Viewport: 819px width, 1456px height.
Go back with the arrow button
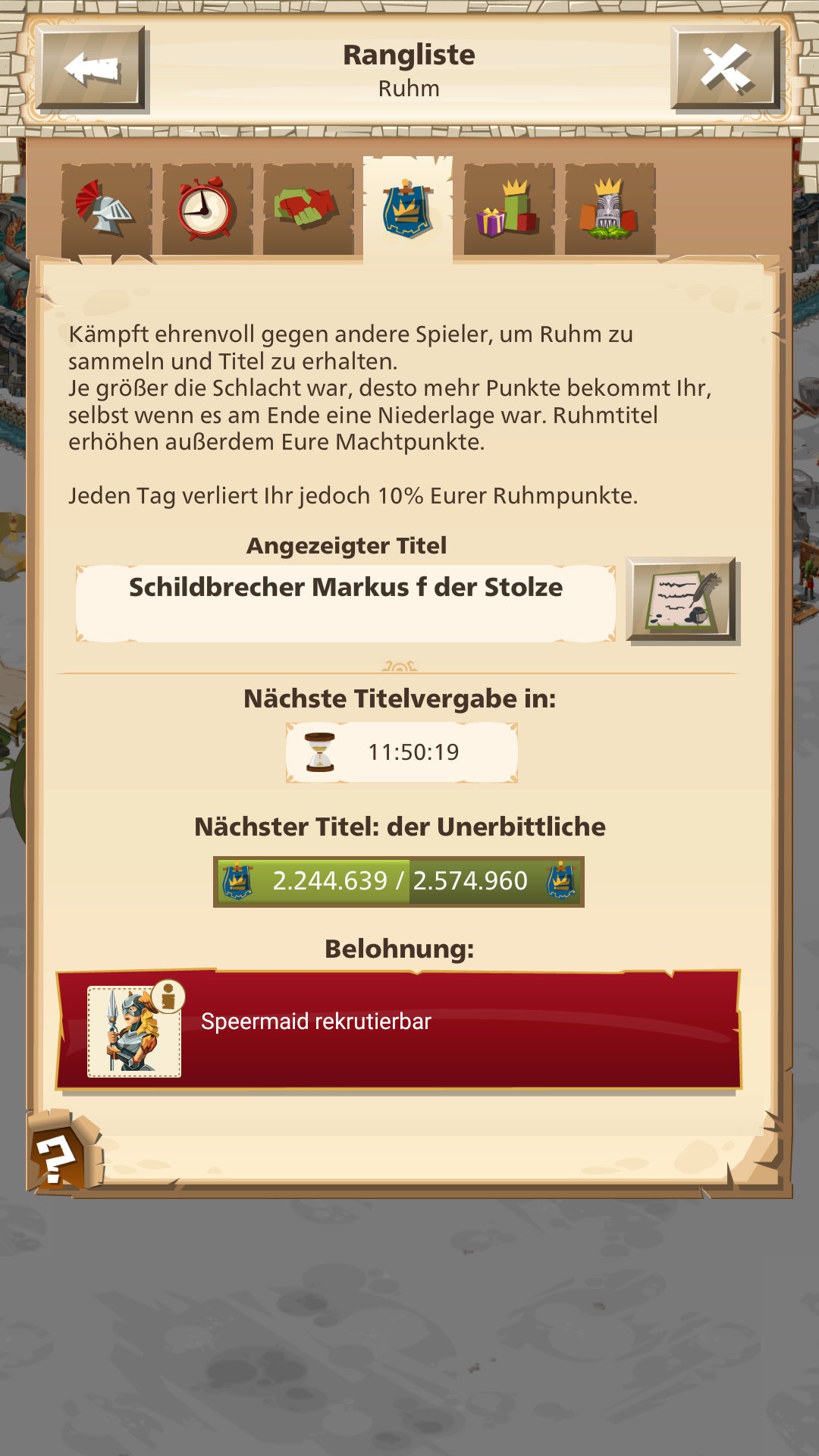click(x=91, y=68)
